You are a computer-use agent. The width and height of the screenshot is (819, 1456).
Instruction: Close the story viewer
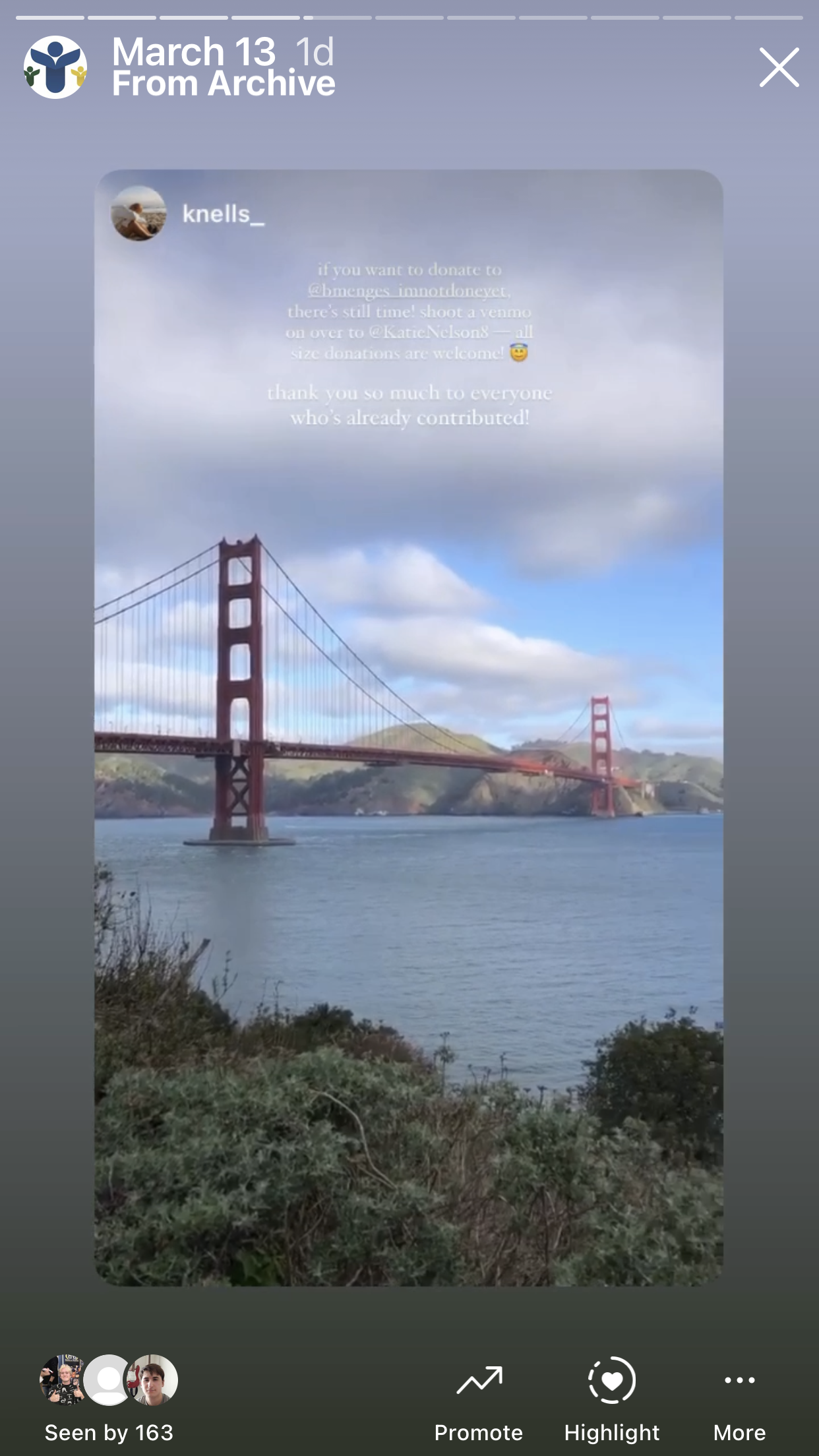(x=779, y=67)
